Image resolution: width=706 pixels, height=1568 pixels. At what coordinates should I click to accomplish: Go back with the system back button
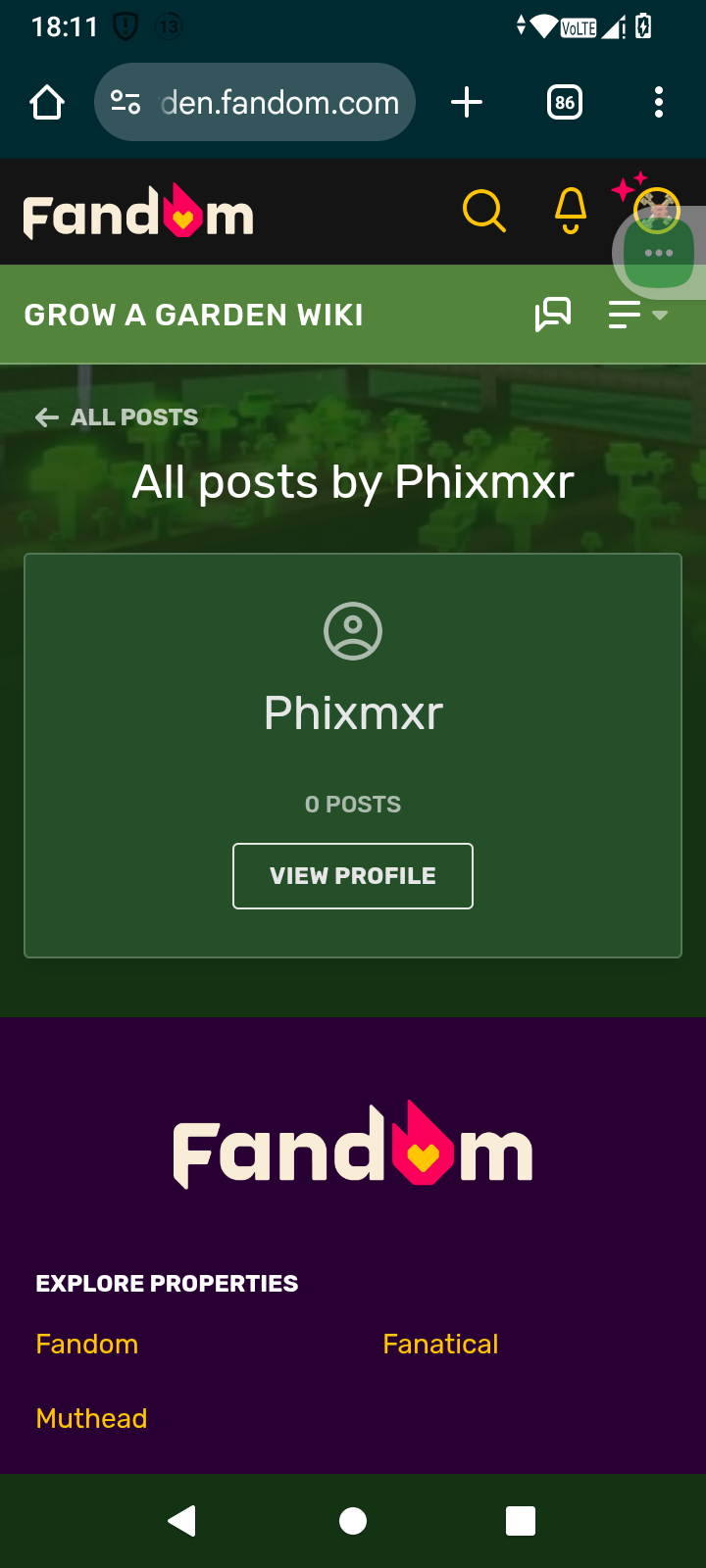(x=182, y=1521)
